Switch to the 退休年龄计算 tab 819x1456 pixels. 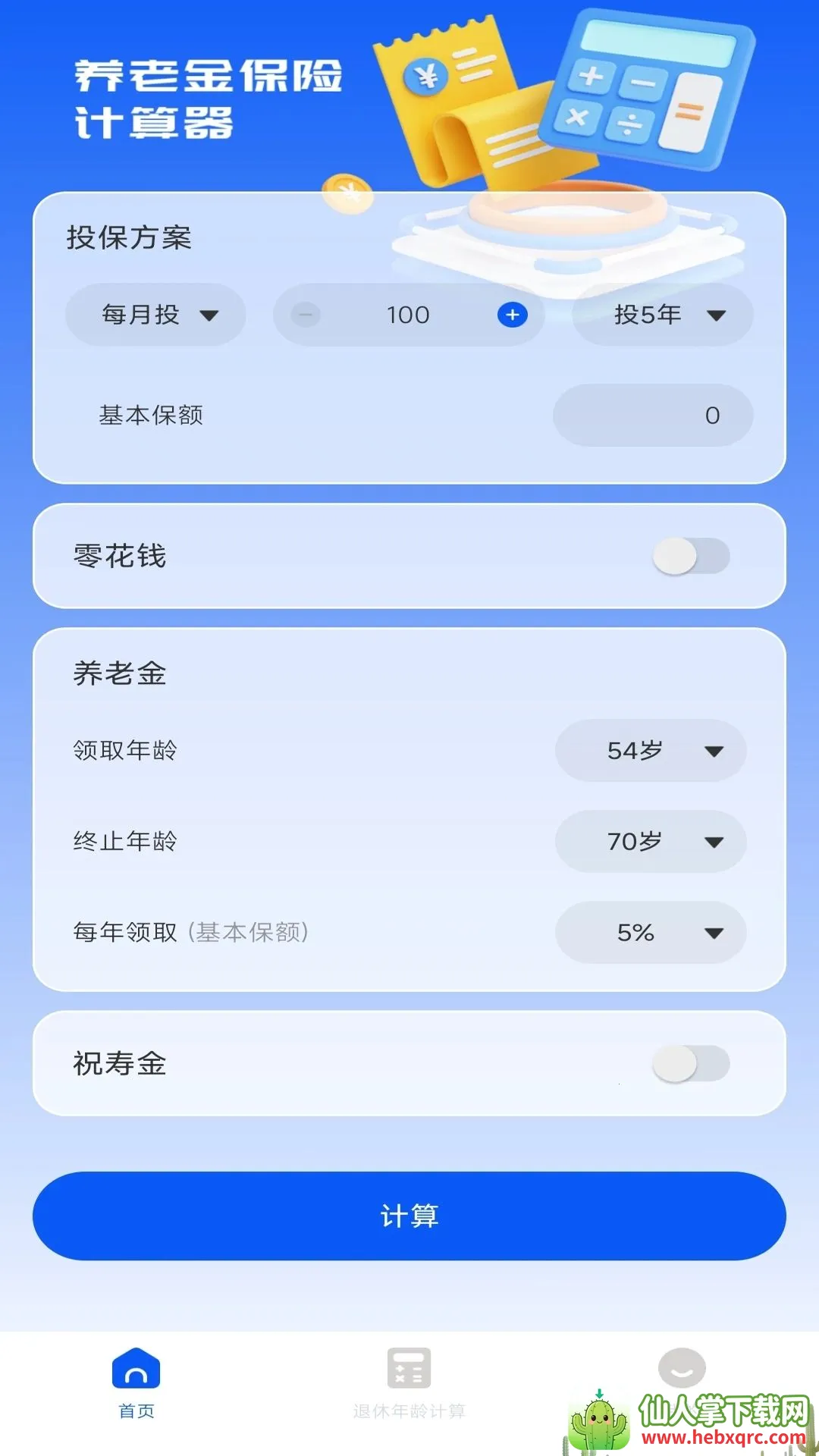[409, 1382]
